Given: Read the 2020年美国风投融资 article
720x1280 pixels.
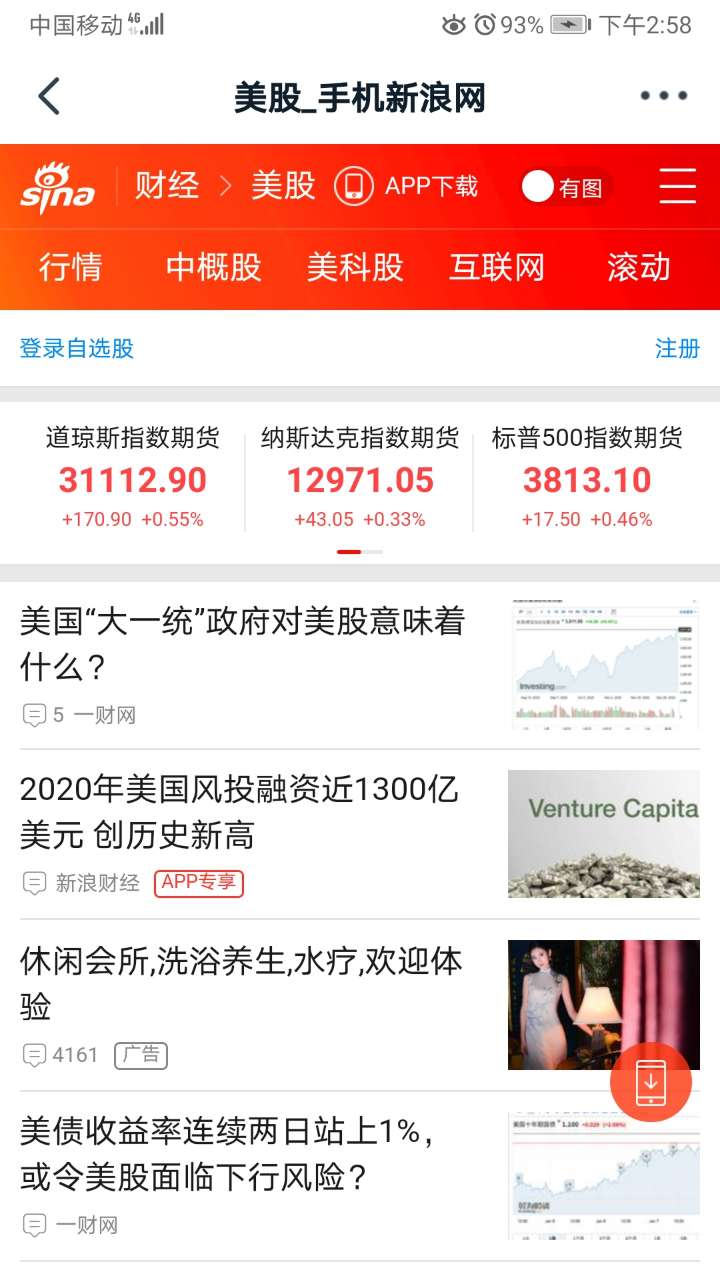Looking at the screenshot, I should pyautogui.click(x=240, y=811).
